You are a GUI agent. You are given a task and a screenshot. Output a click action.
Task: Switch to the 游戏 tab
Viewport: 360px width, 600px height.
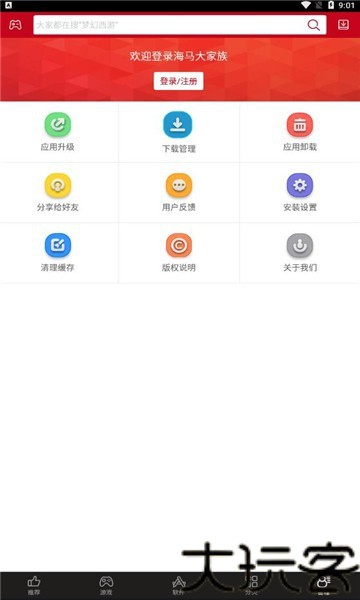(x=106, y=586)
